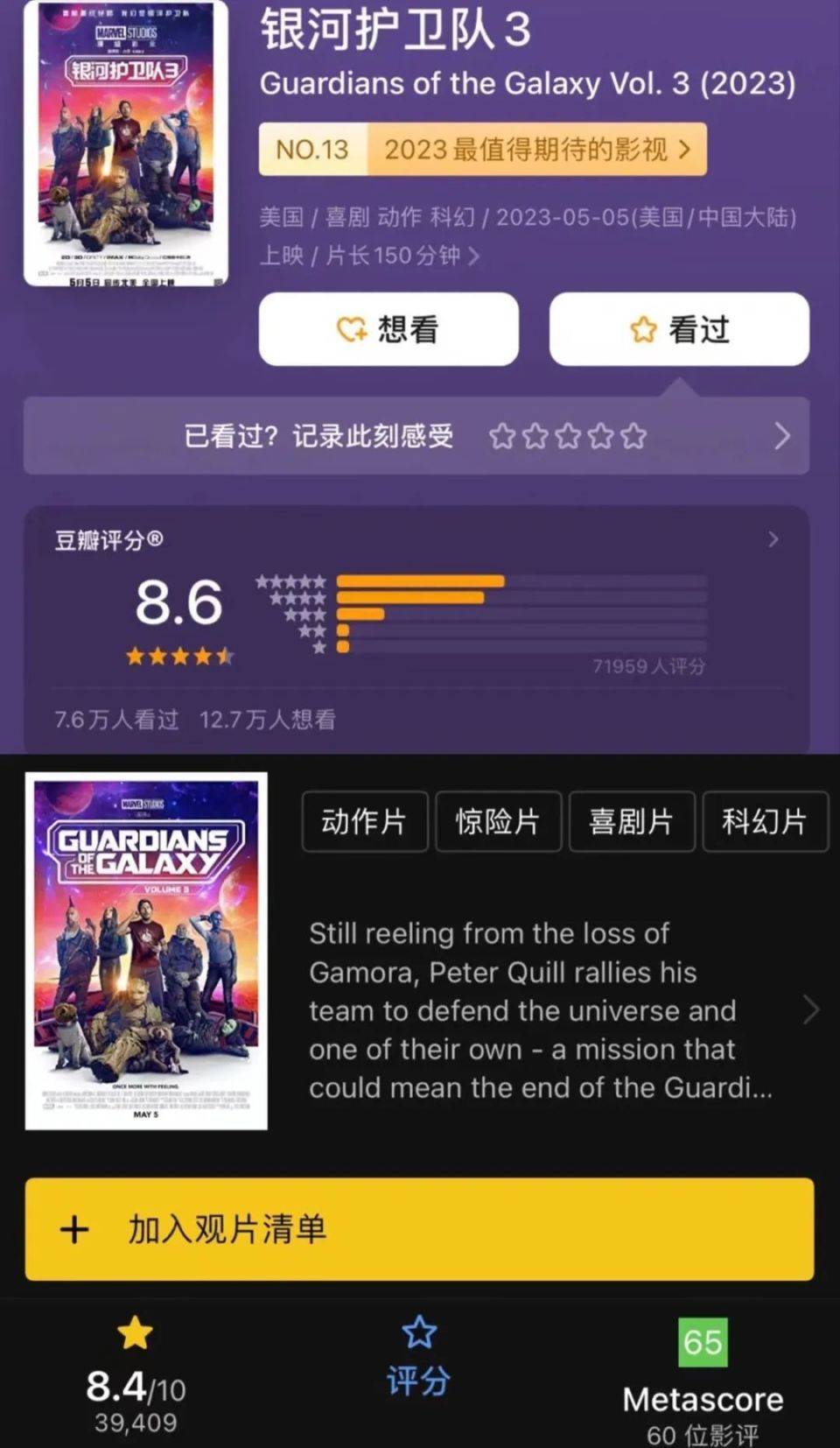Expand runtime details next to 片长150分钟

[x=475, y=257]
